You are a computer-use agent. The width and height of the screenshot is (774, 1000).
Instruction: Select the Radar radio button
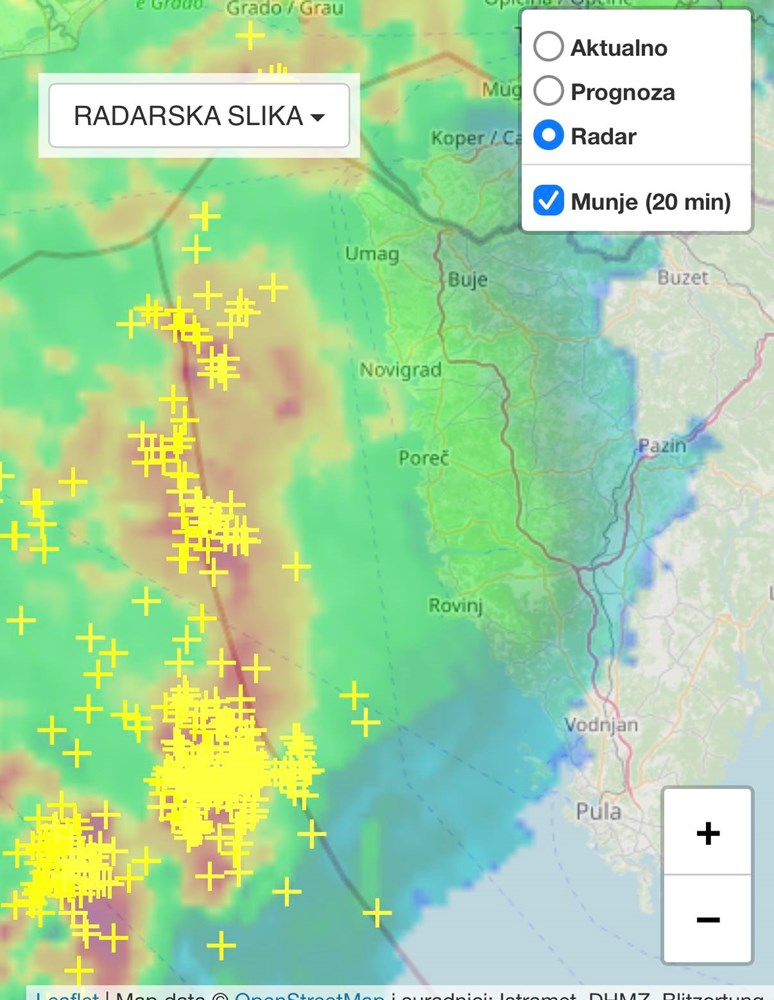pos(549,136)
